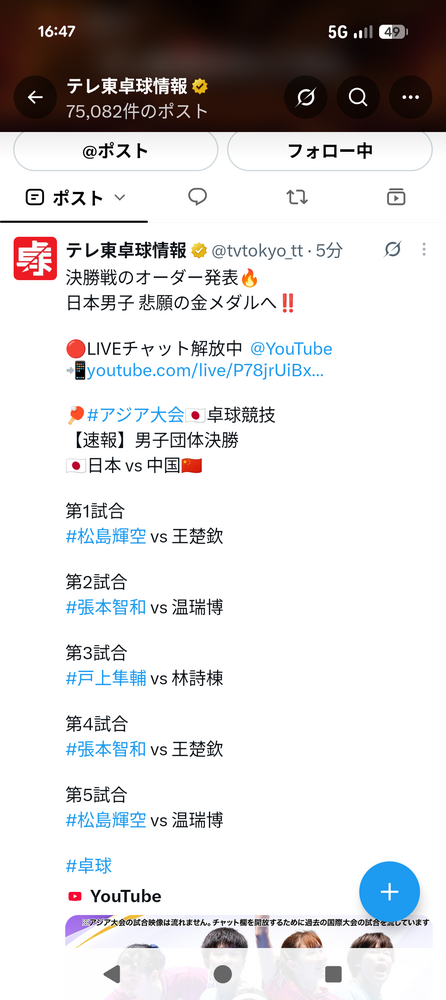
Task: Open the youtube.com/live link
Action: [x=205, y=371]
